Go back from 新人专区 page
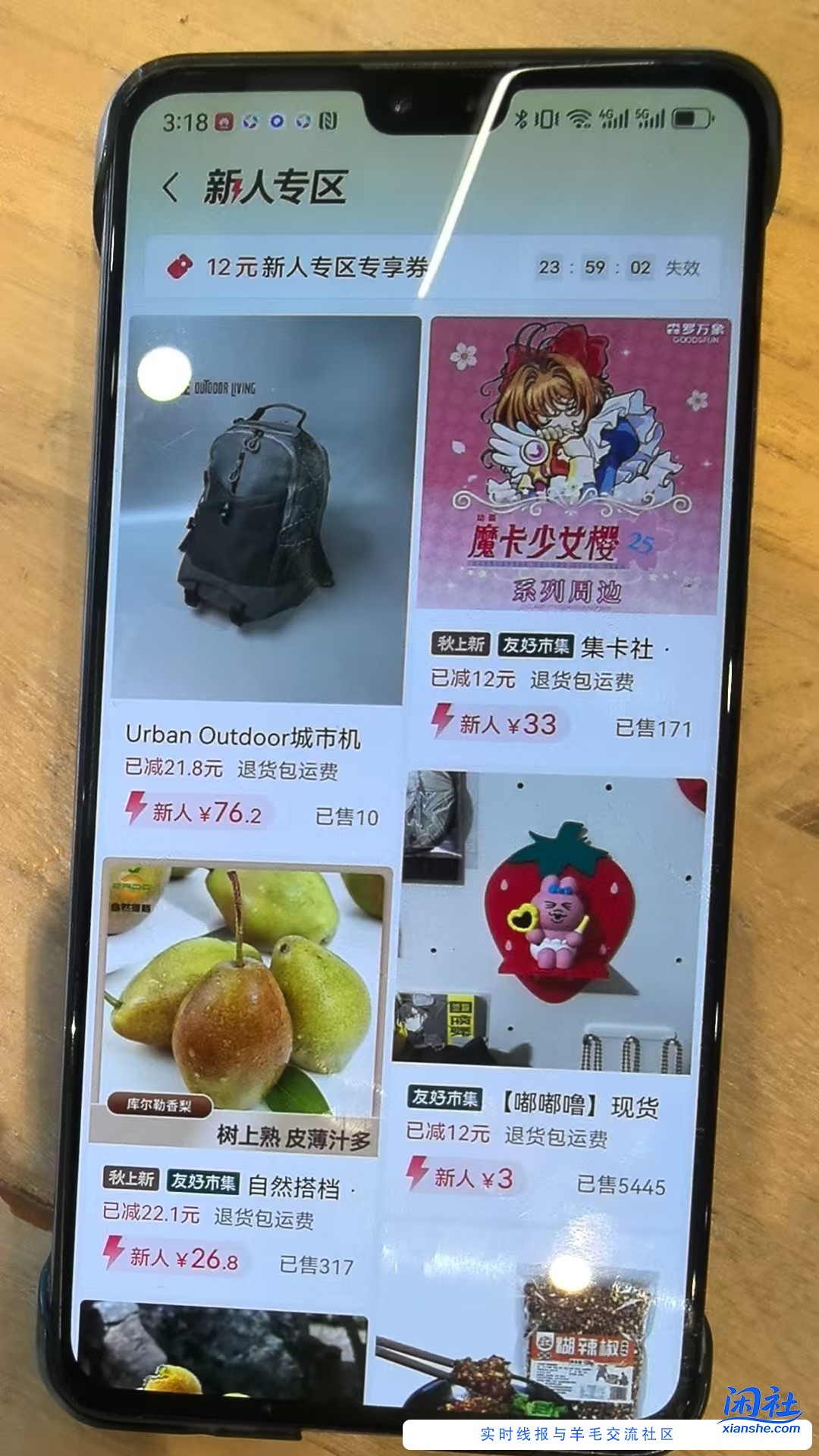Image resolution: width=819 pixels, height=1456 pixels. pyautogui.click(x=171, y=187)
